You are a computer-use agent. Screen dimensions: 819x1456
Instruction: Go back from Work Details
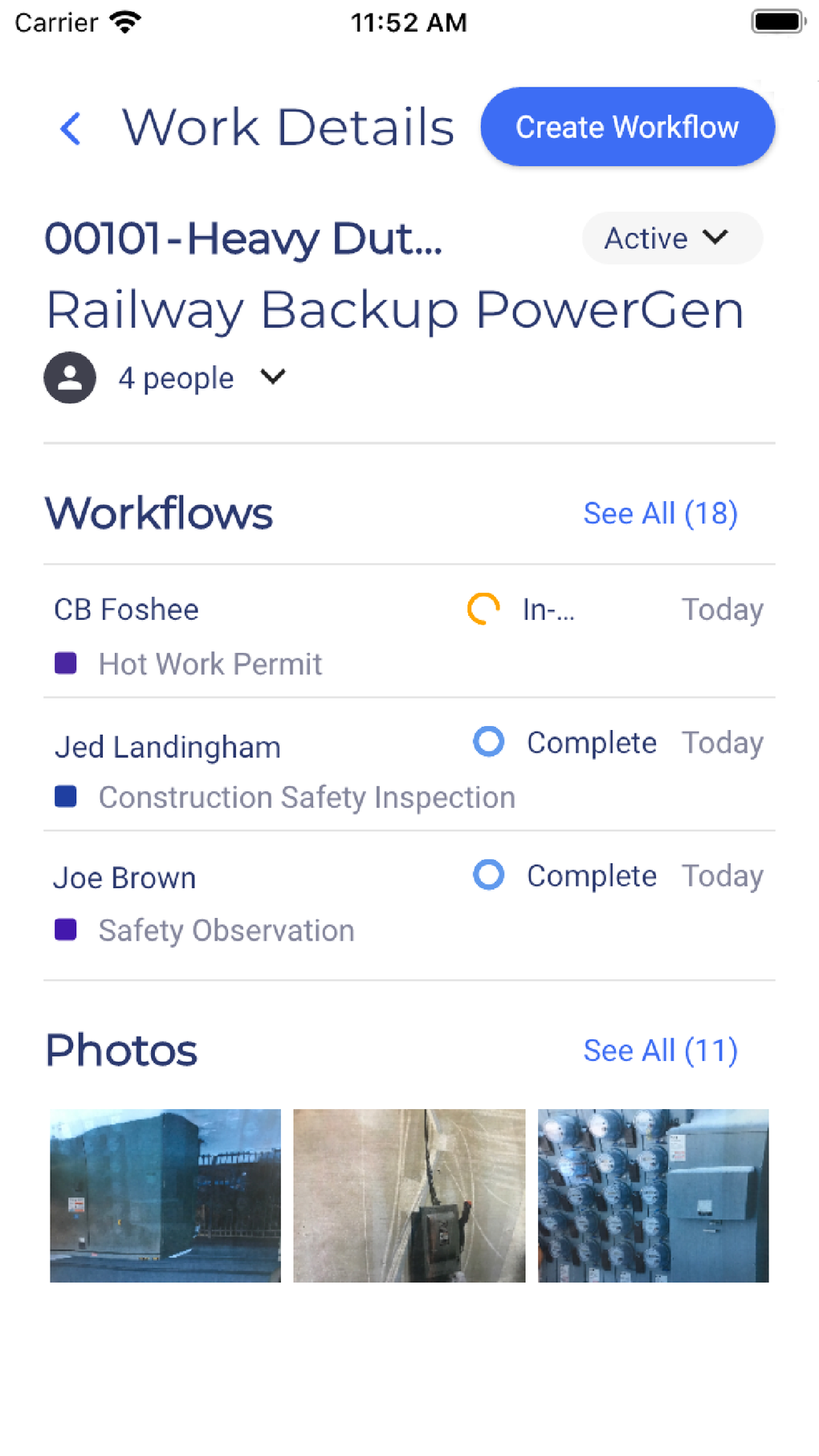pyautogui.click(x=71, y=128)
